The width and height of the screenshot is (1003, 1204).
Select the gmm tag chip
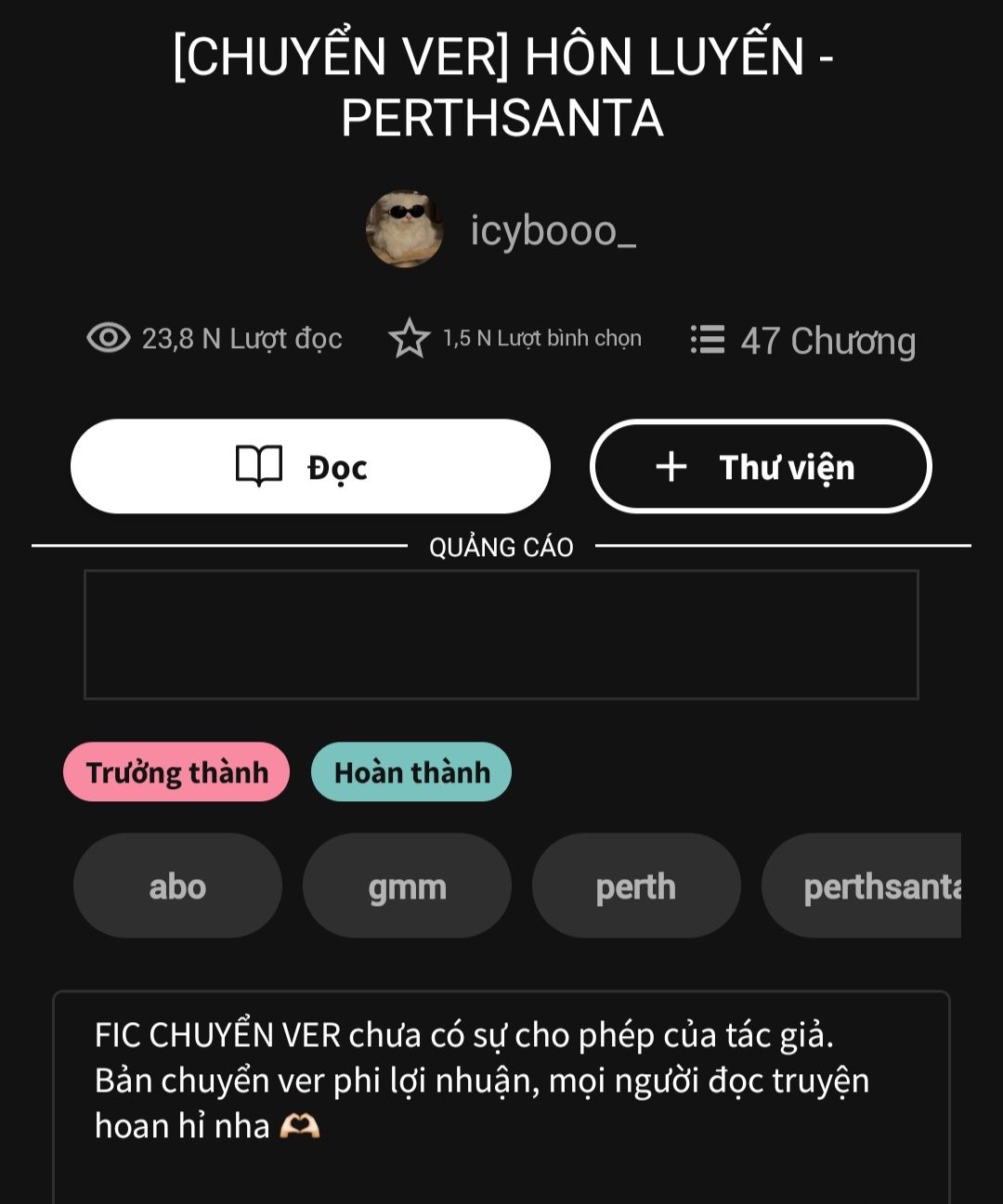pyautogui.click(x=407, y=886)
